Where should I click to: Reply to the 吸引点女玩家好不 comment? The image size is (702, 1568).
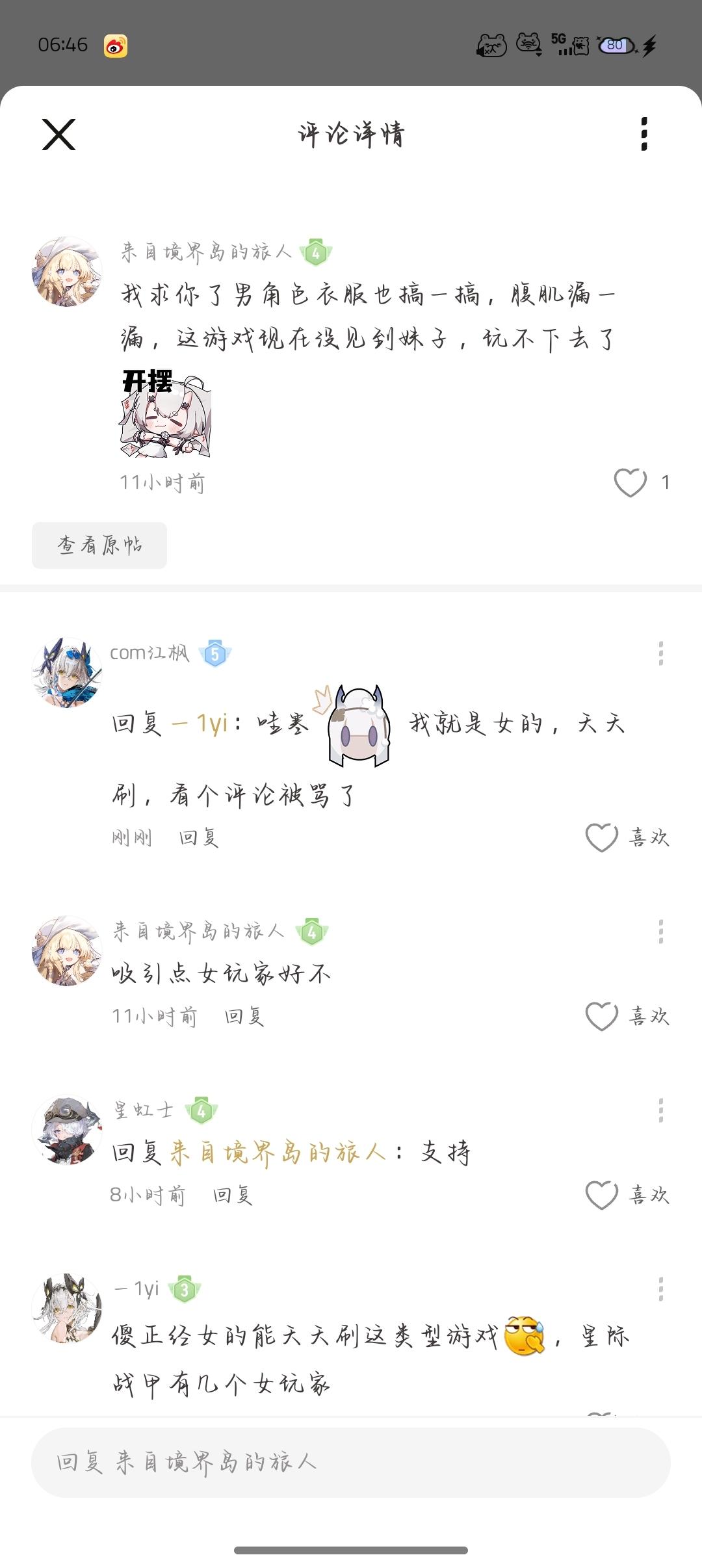[244, 1016]
